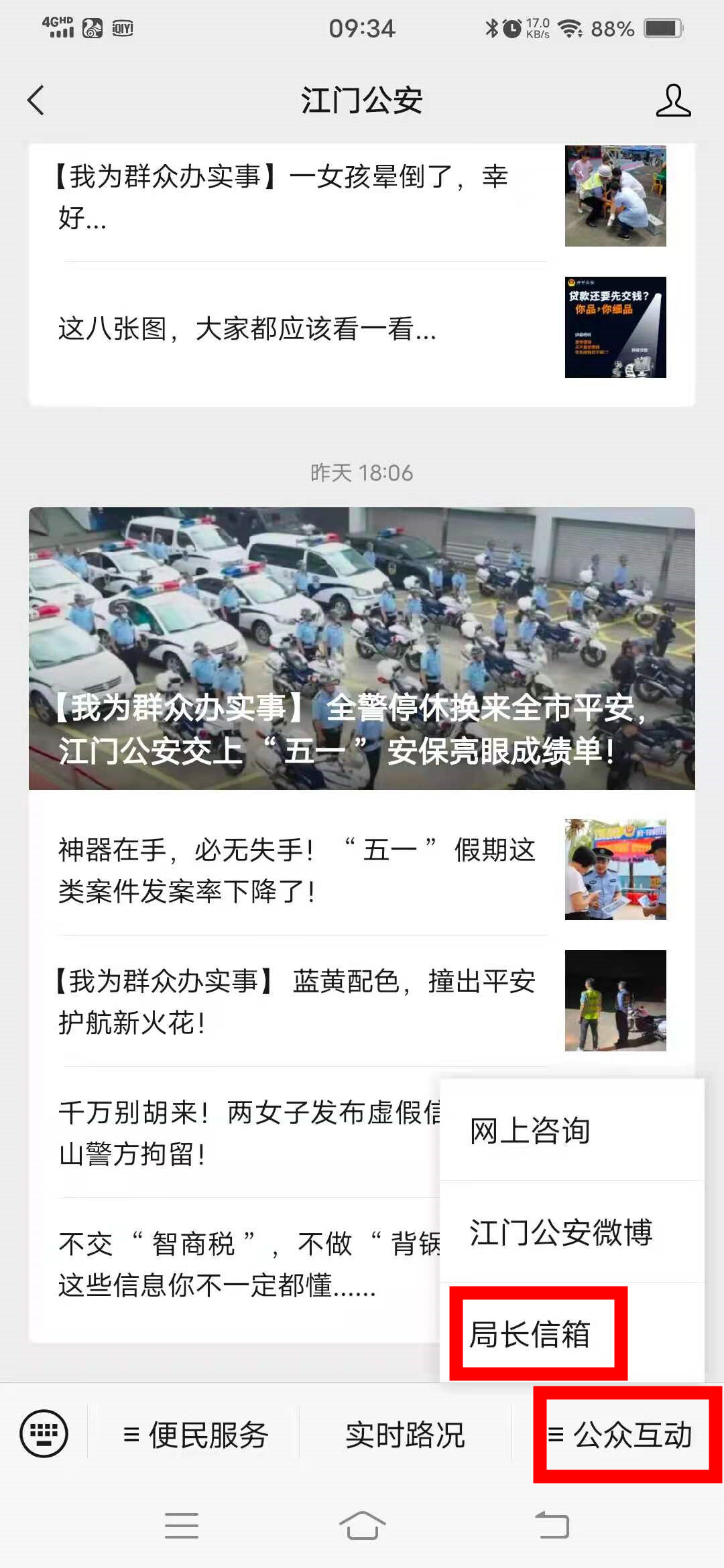This screenshot has height=1568, width=724.
Task: Go to the system home screen
Action: pyautogui.click(x=362, y=1525)
